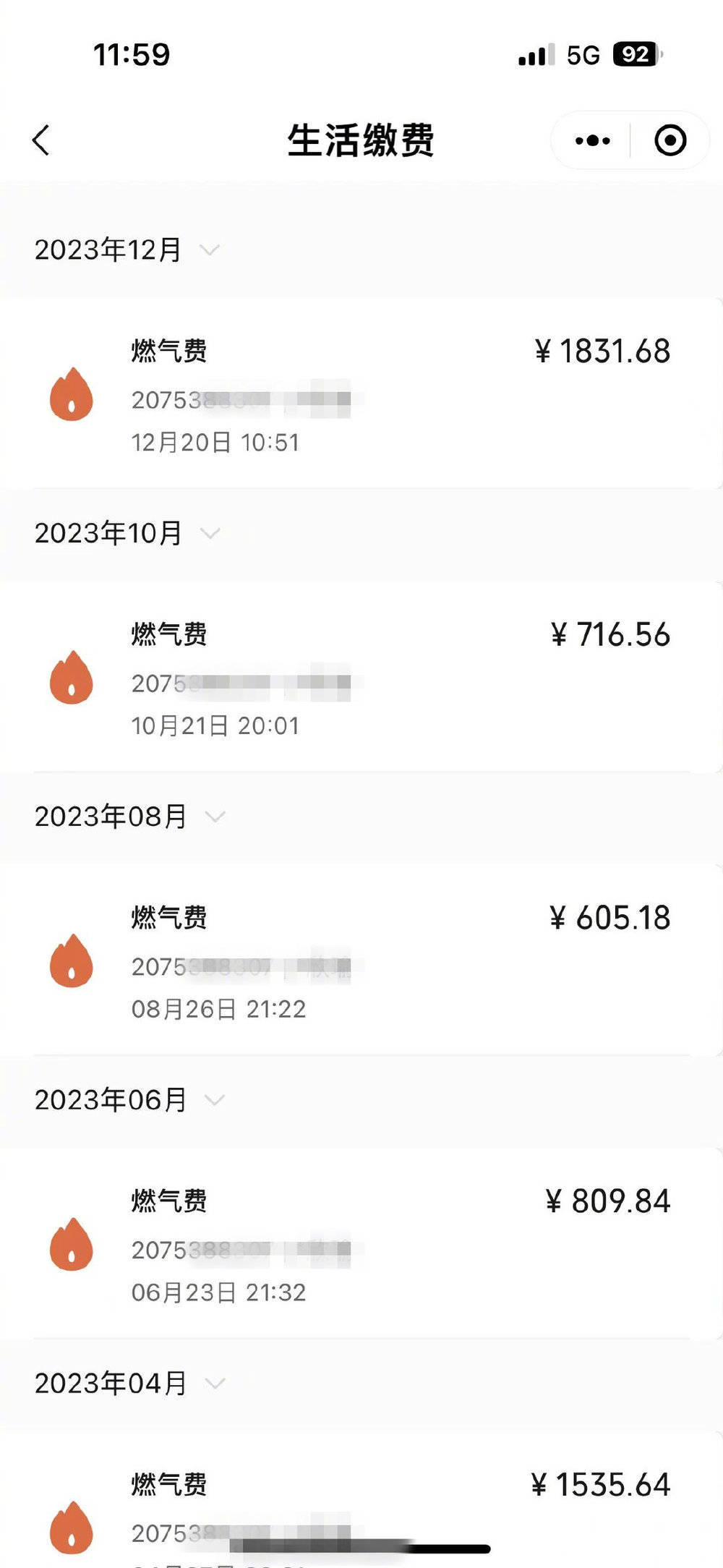Screen dimensions: 723x1568
Task: Open the ¥1831.68 燃气费 payment record
Action: 361,394
